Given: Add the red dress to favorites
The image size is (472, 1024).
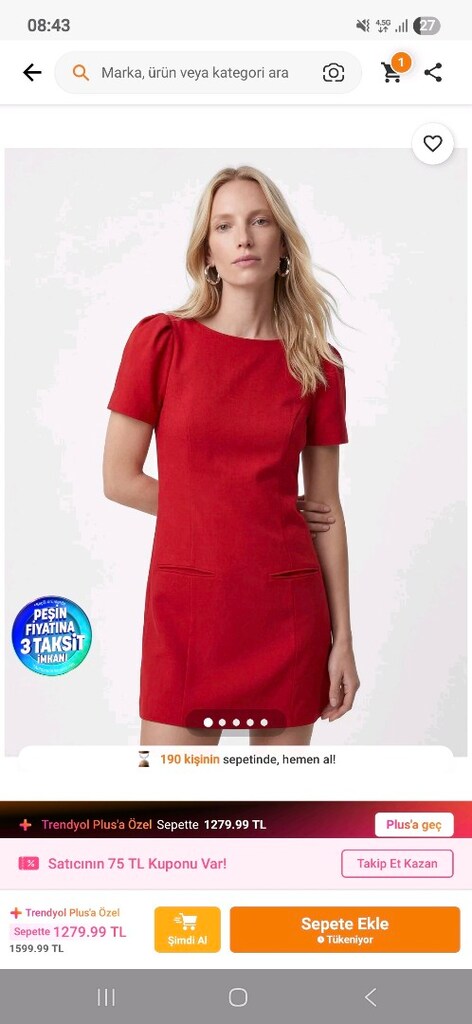Looking at the screenshot, I should [433, 144].
